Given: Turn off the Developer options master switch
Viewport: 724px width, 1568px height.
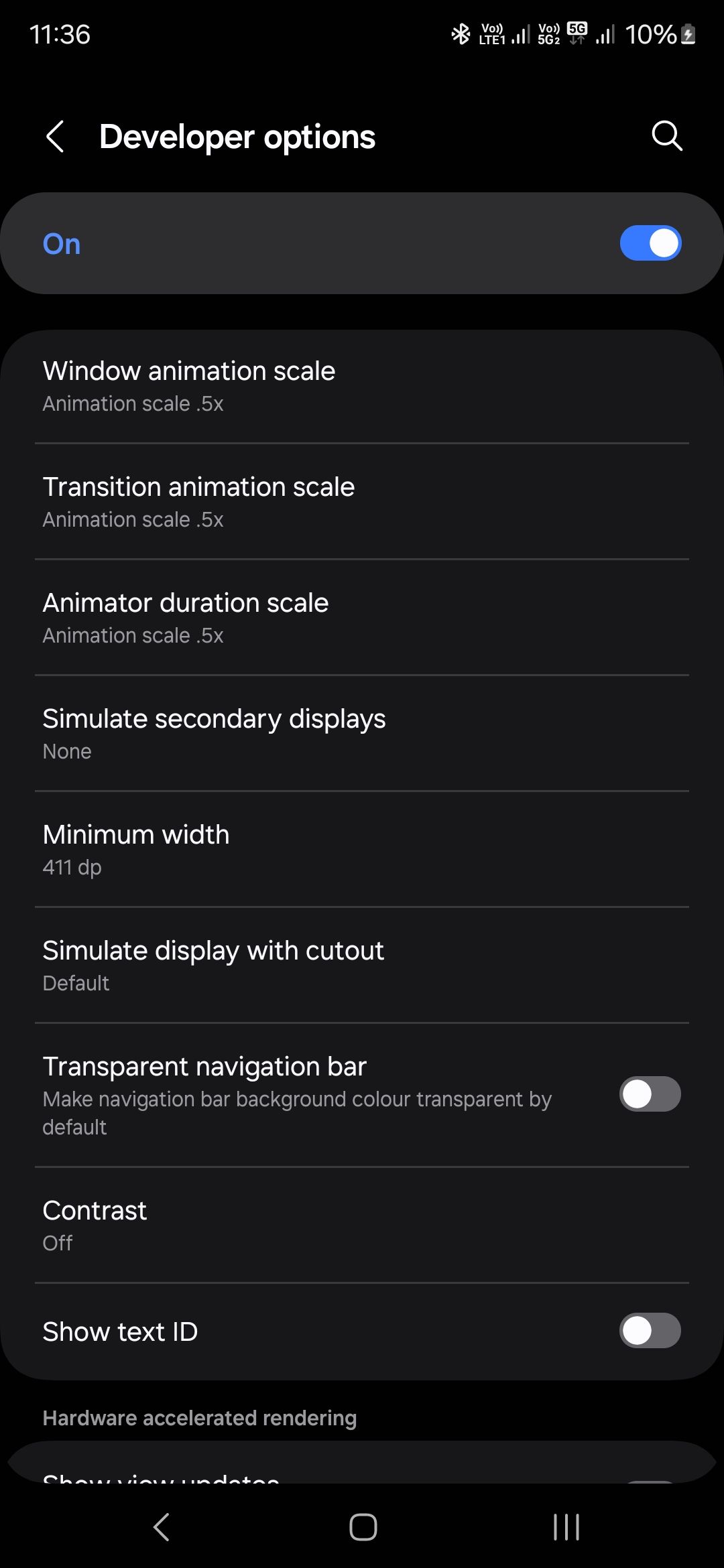Looking at the screenshot, I should (x=650, y=243).
